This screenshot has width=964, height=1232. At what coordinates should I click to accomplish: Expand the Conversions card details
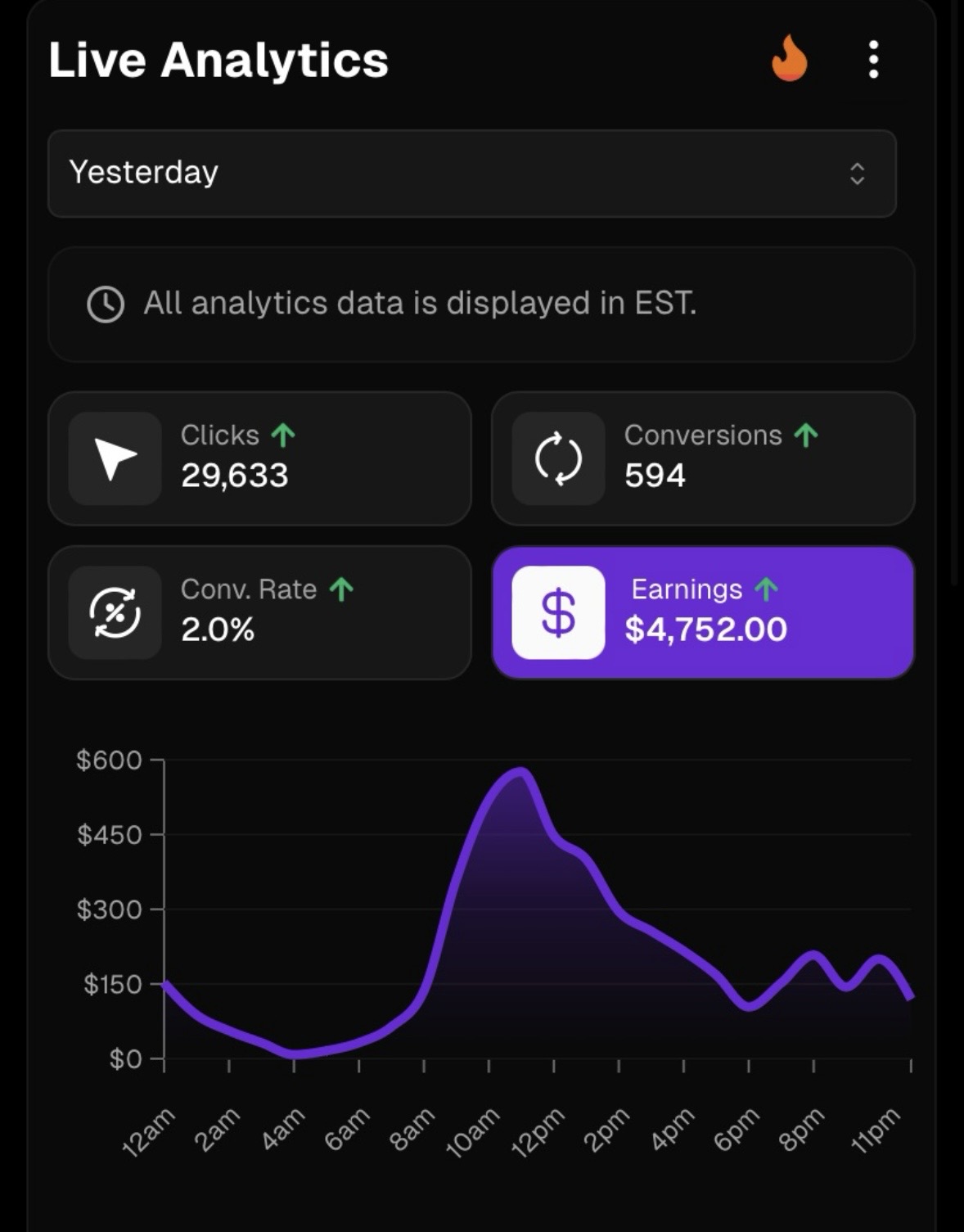[x=704, y=458]
